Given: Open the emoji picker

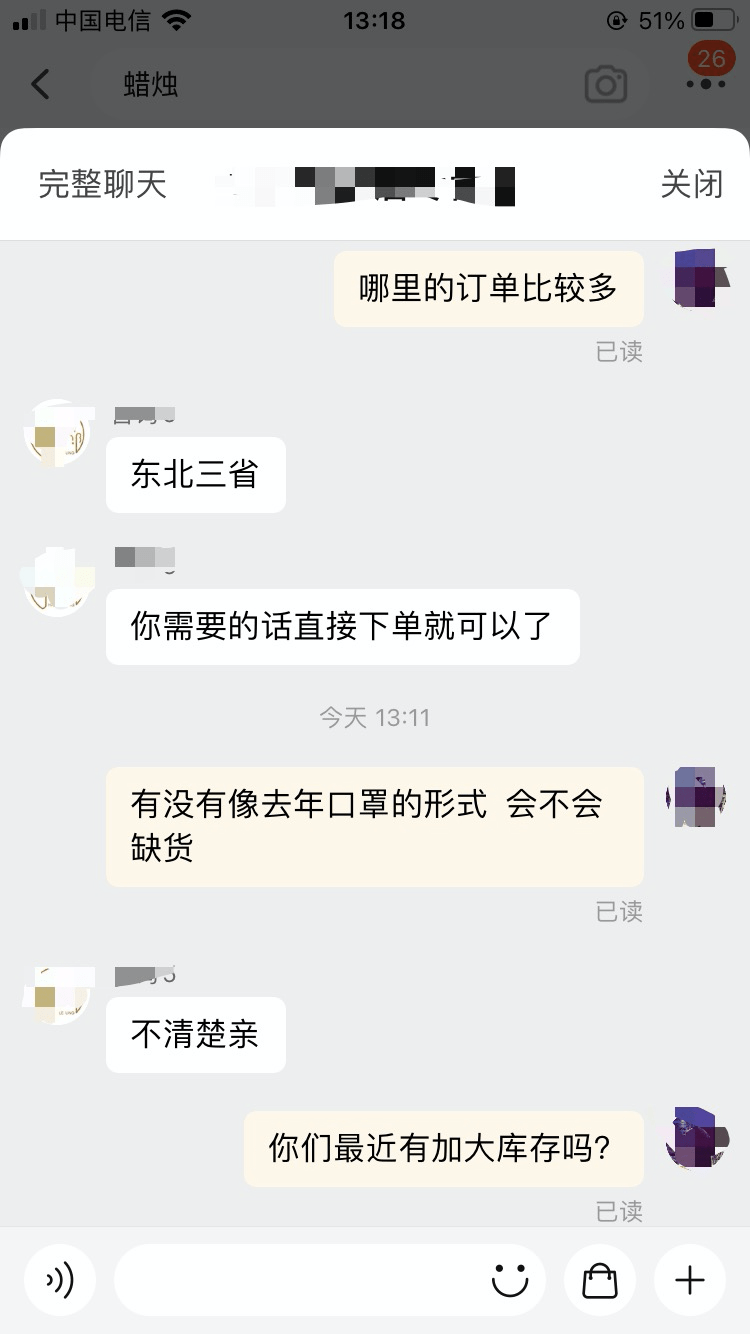Looking at the screenshot, I should point(510,1279).
